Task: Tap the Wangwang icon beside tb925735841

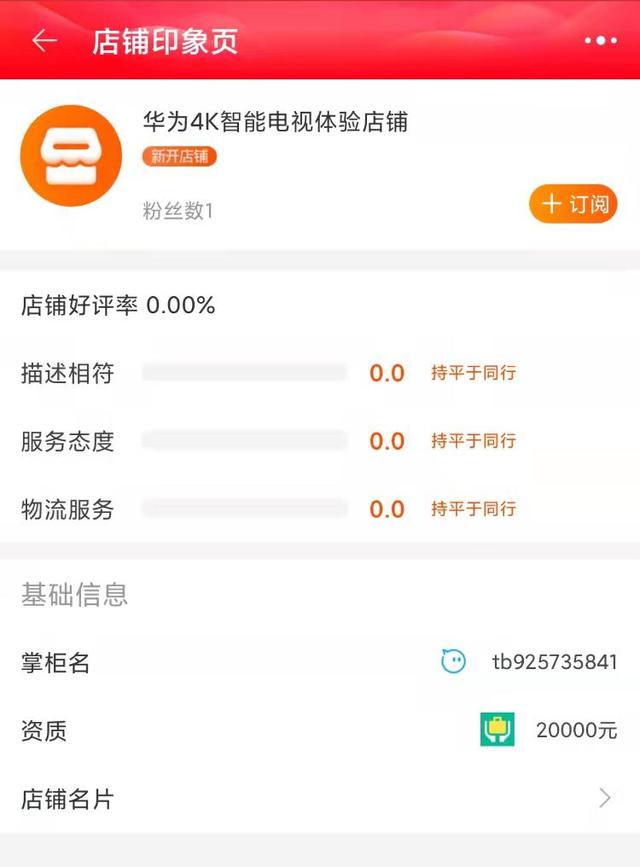Action: (x=454, y=661)
